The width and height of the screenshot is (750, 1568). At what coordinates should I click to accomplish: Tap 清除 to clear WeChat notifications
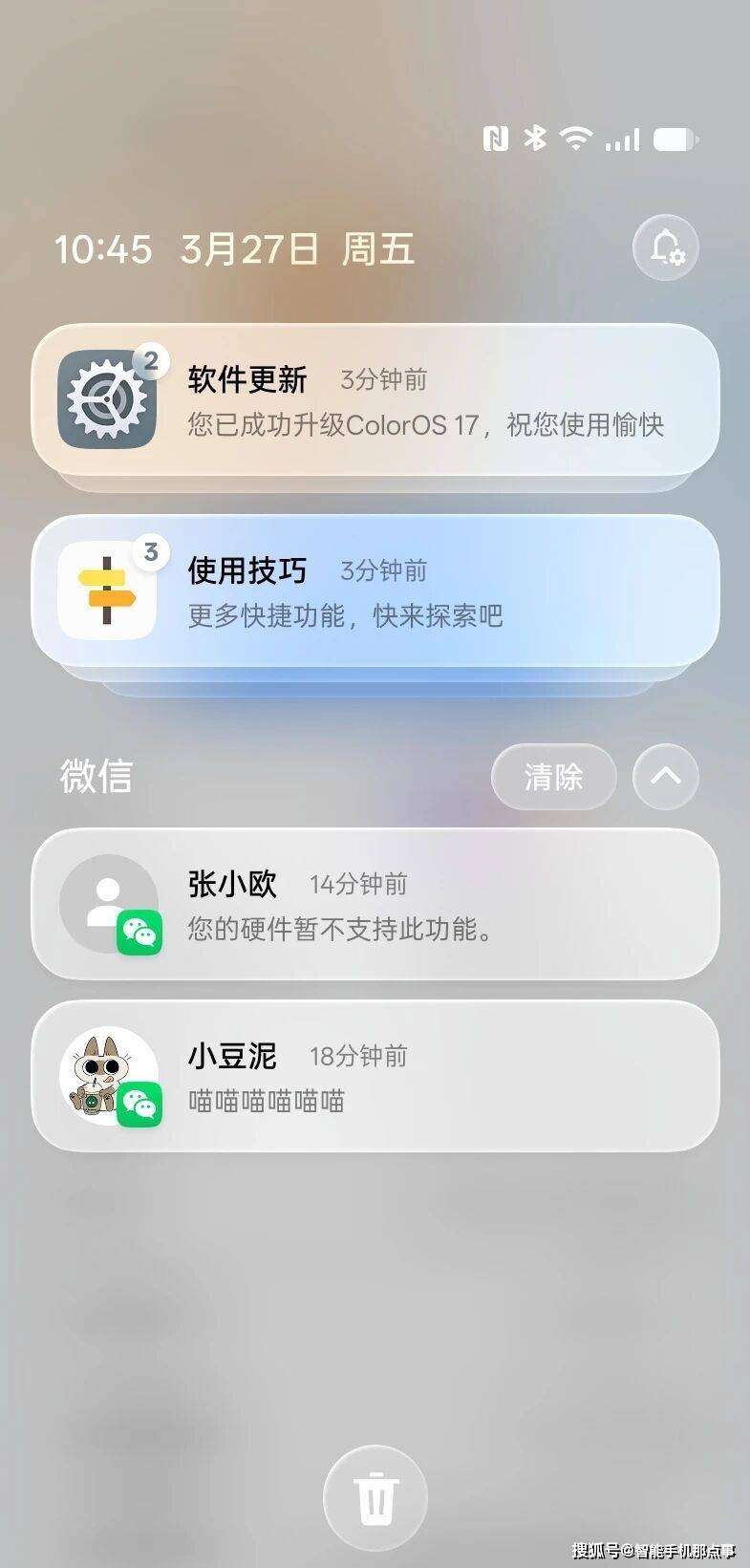(x=553, y=777)
